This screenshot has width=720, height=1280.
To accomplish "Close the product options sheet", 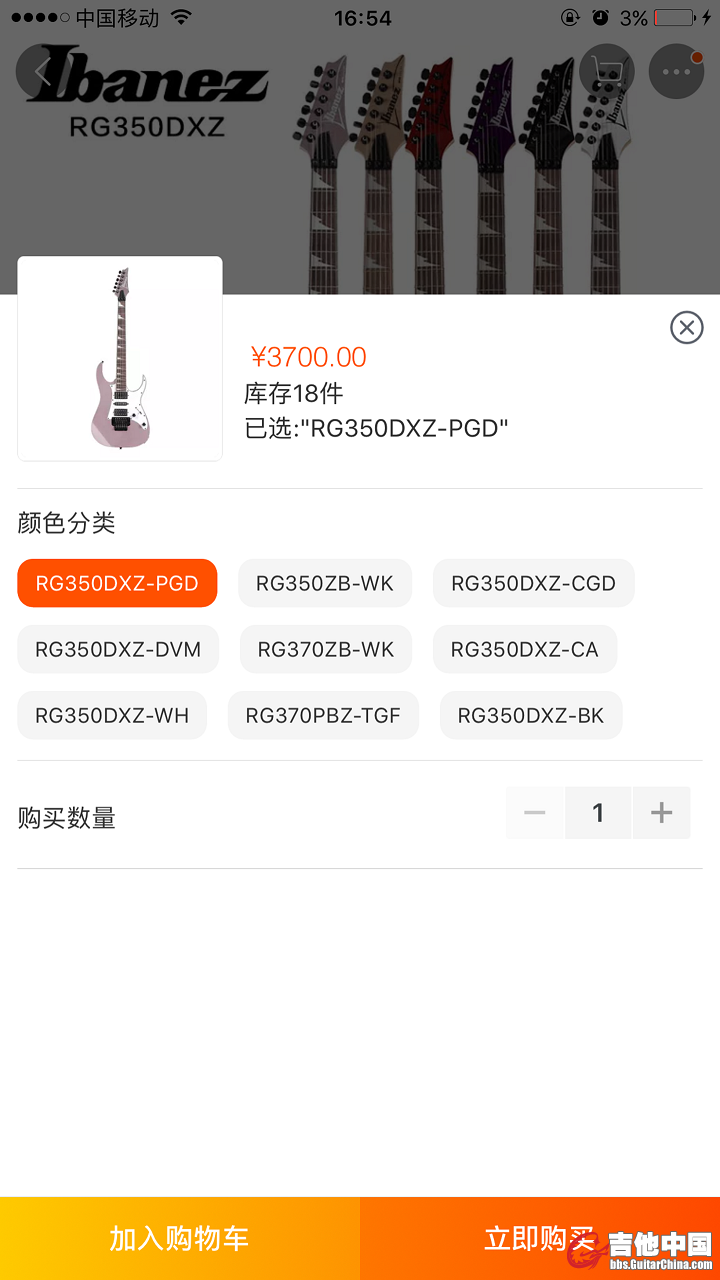I will coord(686,328).
